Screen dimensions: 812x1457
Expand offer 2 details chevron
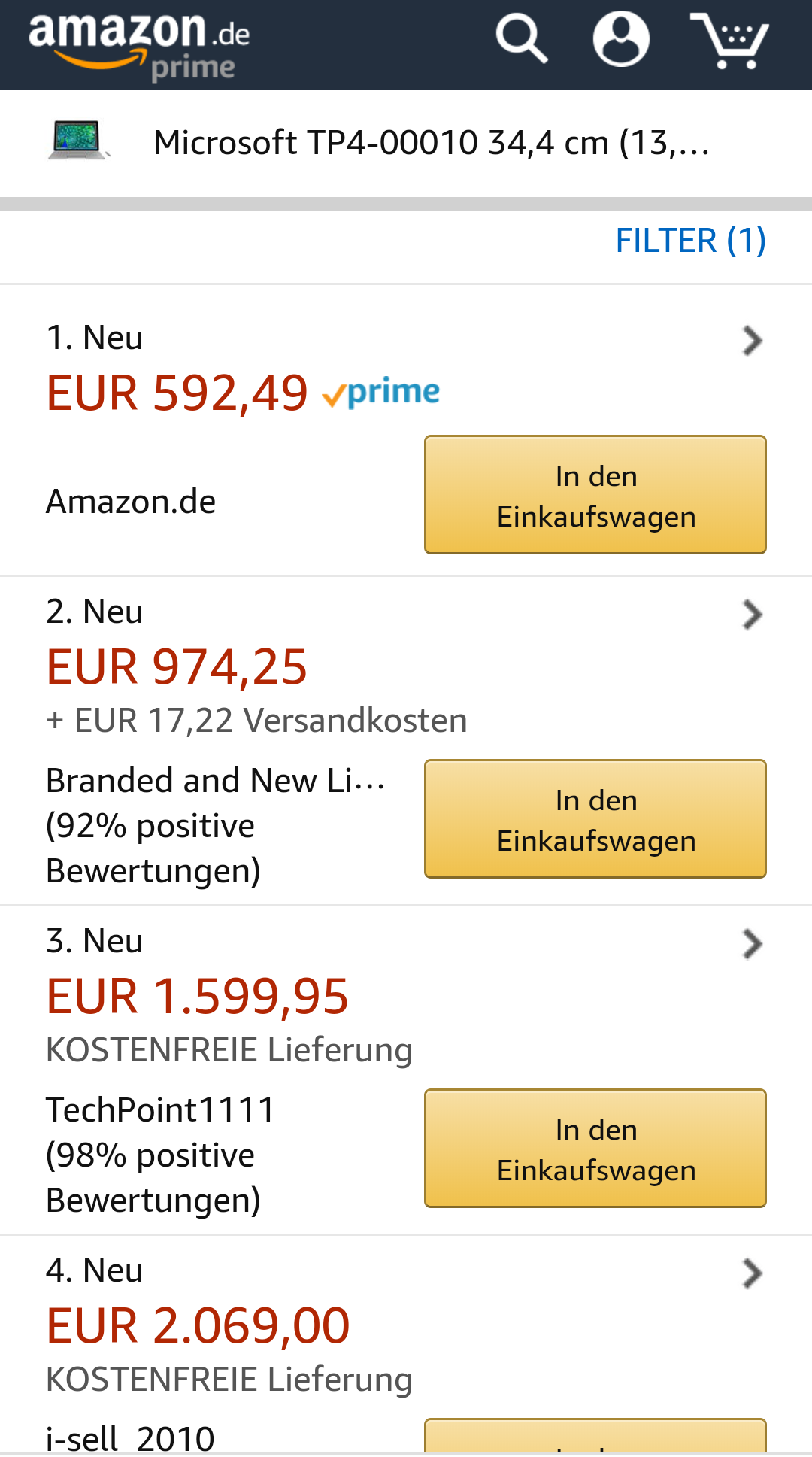[x=752, y=615]
